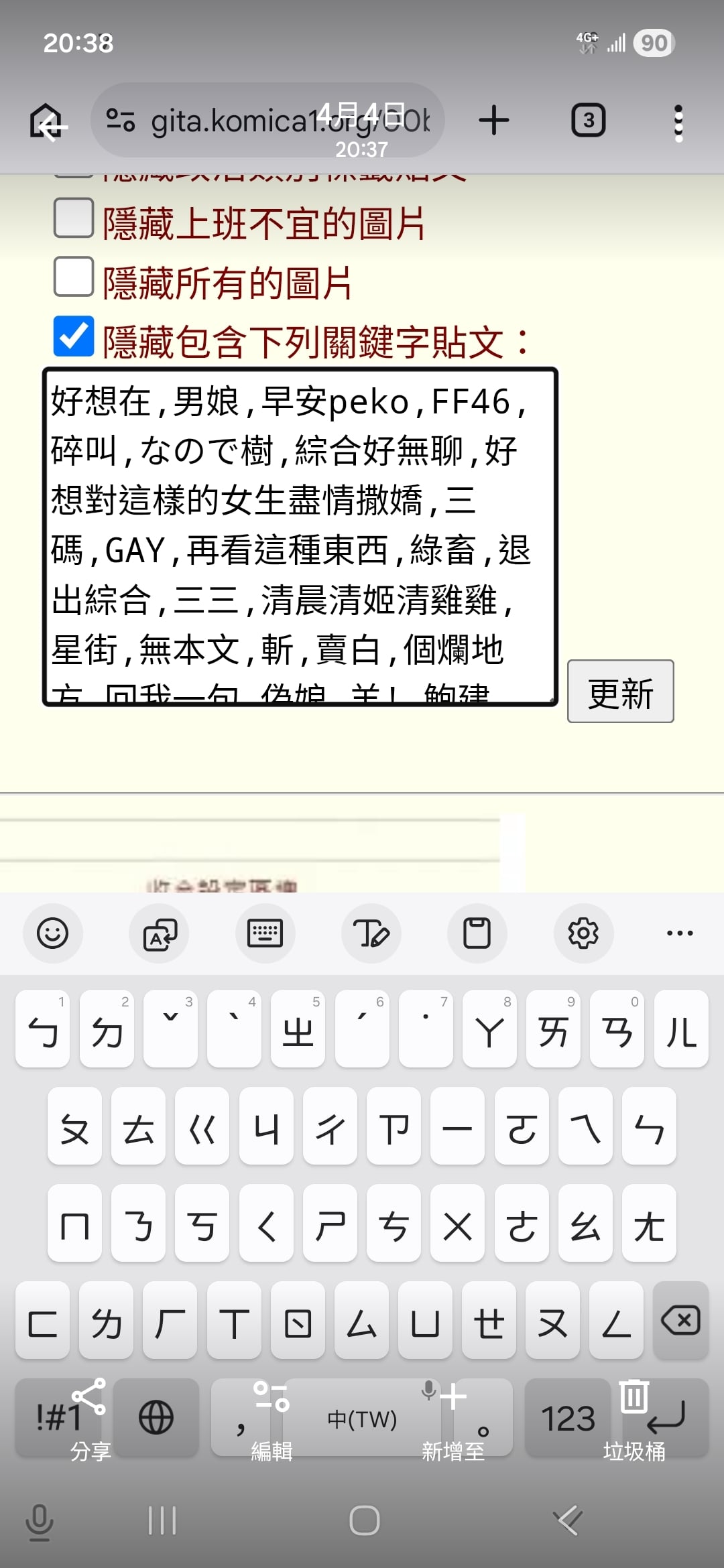Open the 編輯 editing tools
Screen dimensions: 724x1568
[x=271, y=1415]
